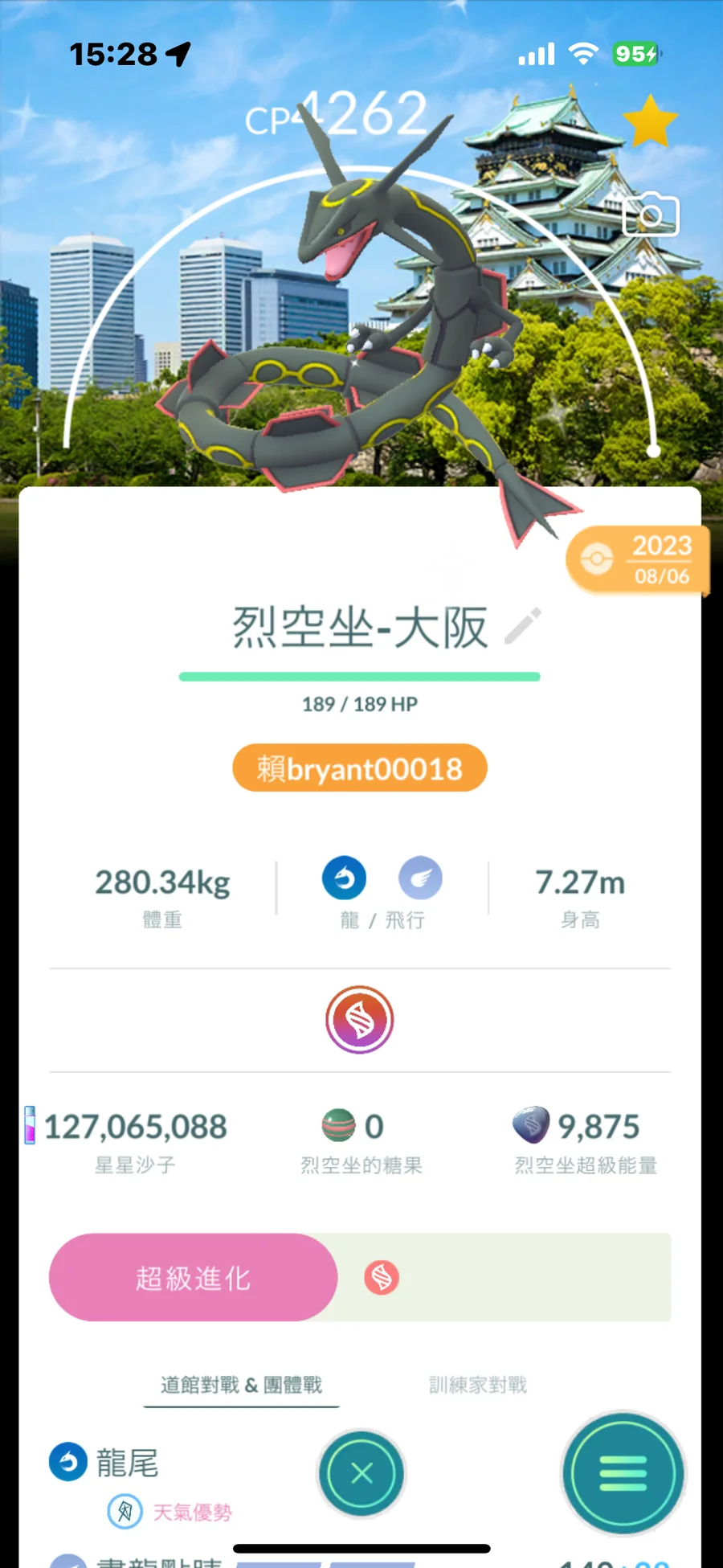Close the Pokémon detail screen
Image resolution: width=723 pixels, height=1568 pixels.
(x=361, y=1473)
